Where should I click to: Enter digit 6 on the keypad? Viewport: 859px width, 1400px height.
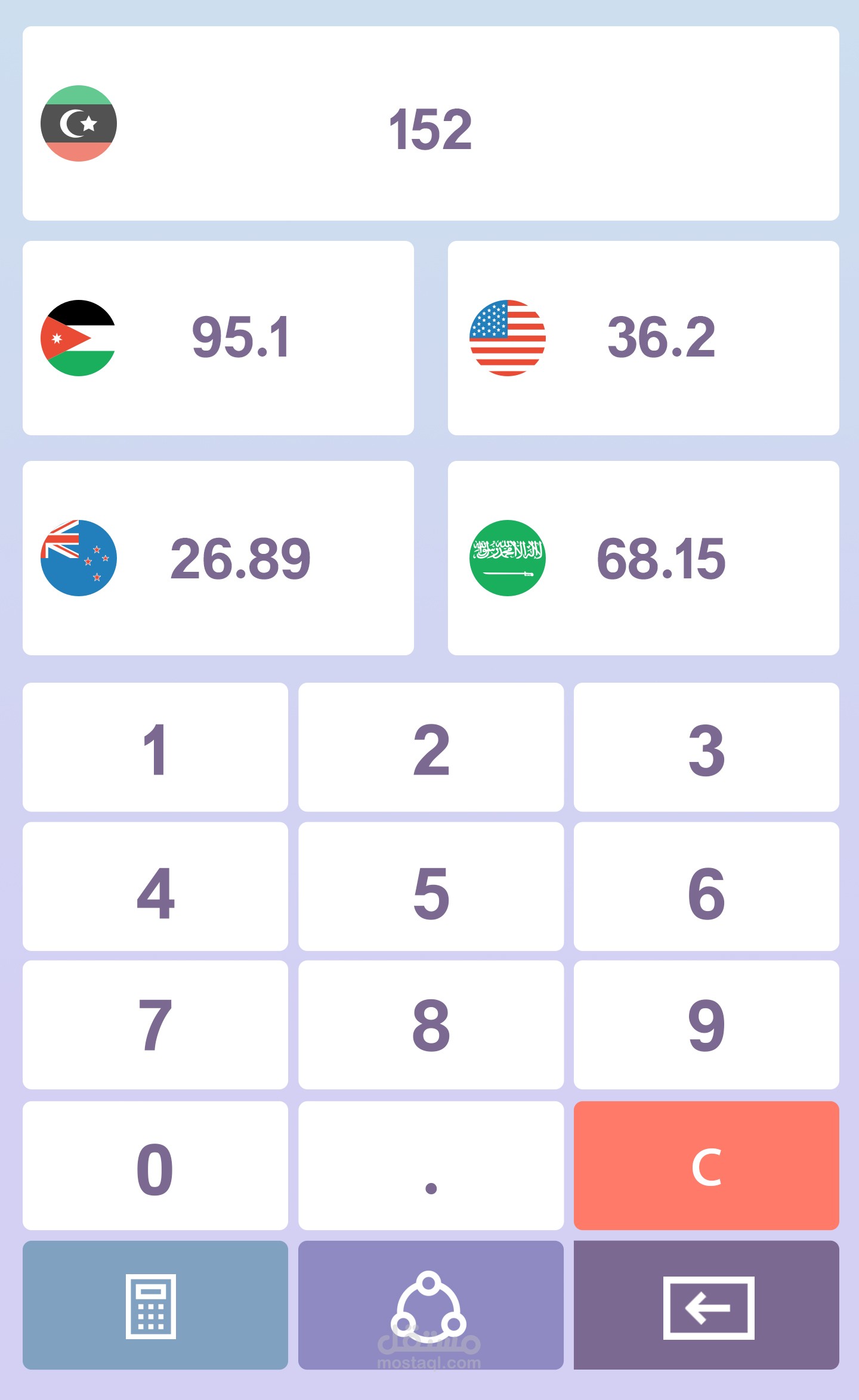pos(706,887)
